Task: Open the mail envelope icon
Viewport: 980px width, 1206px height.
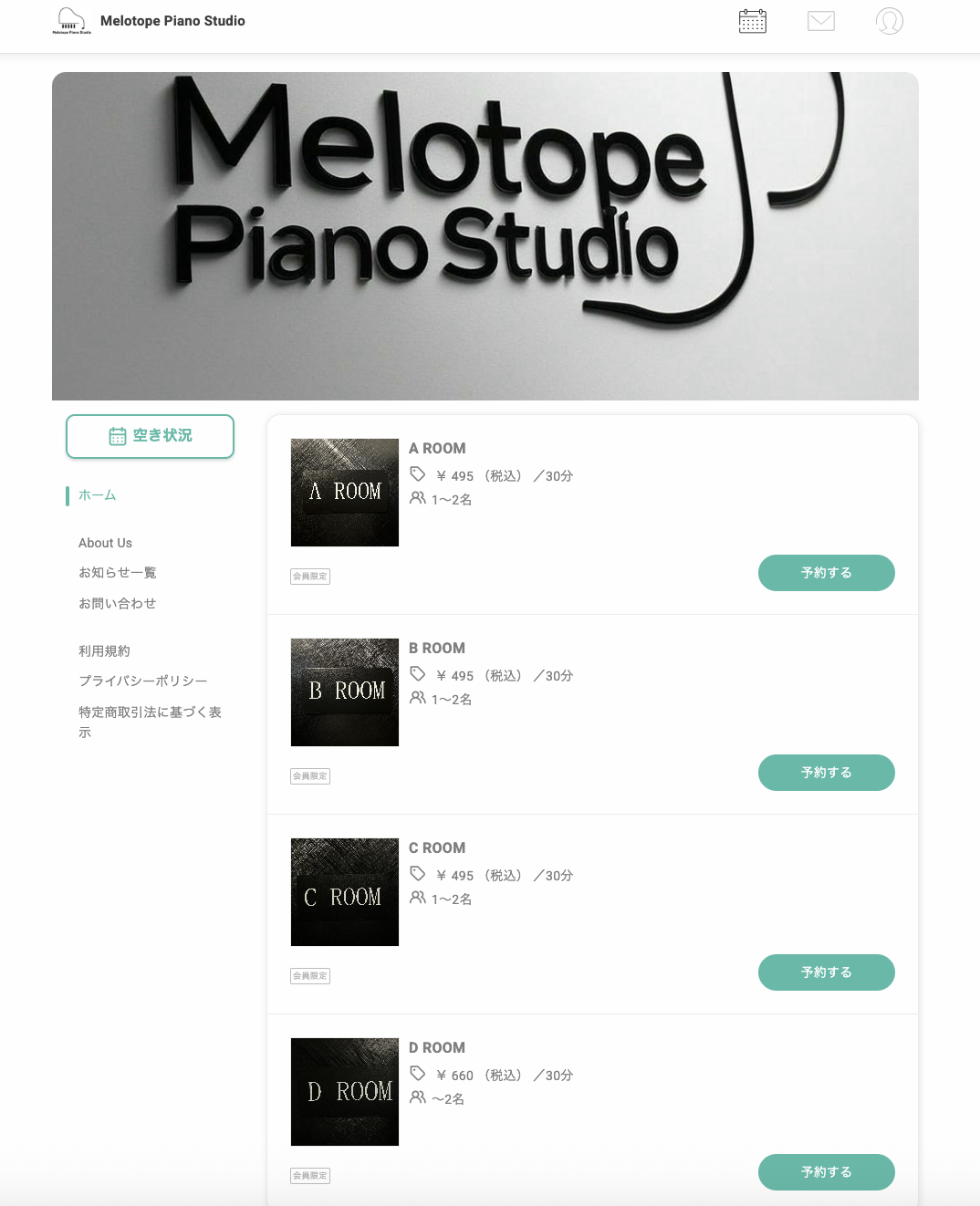Action: coord(821,21)
